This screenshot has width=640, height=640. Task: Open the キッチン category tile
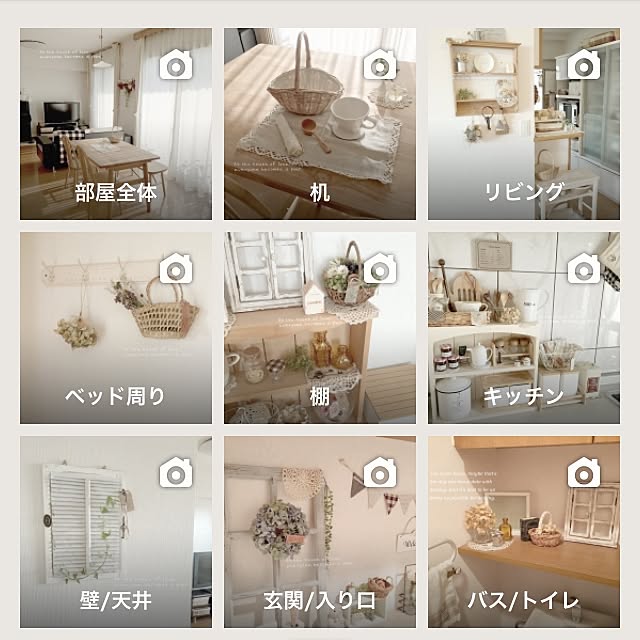pos(524,328)
